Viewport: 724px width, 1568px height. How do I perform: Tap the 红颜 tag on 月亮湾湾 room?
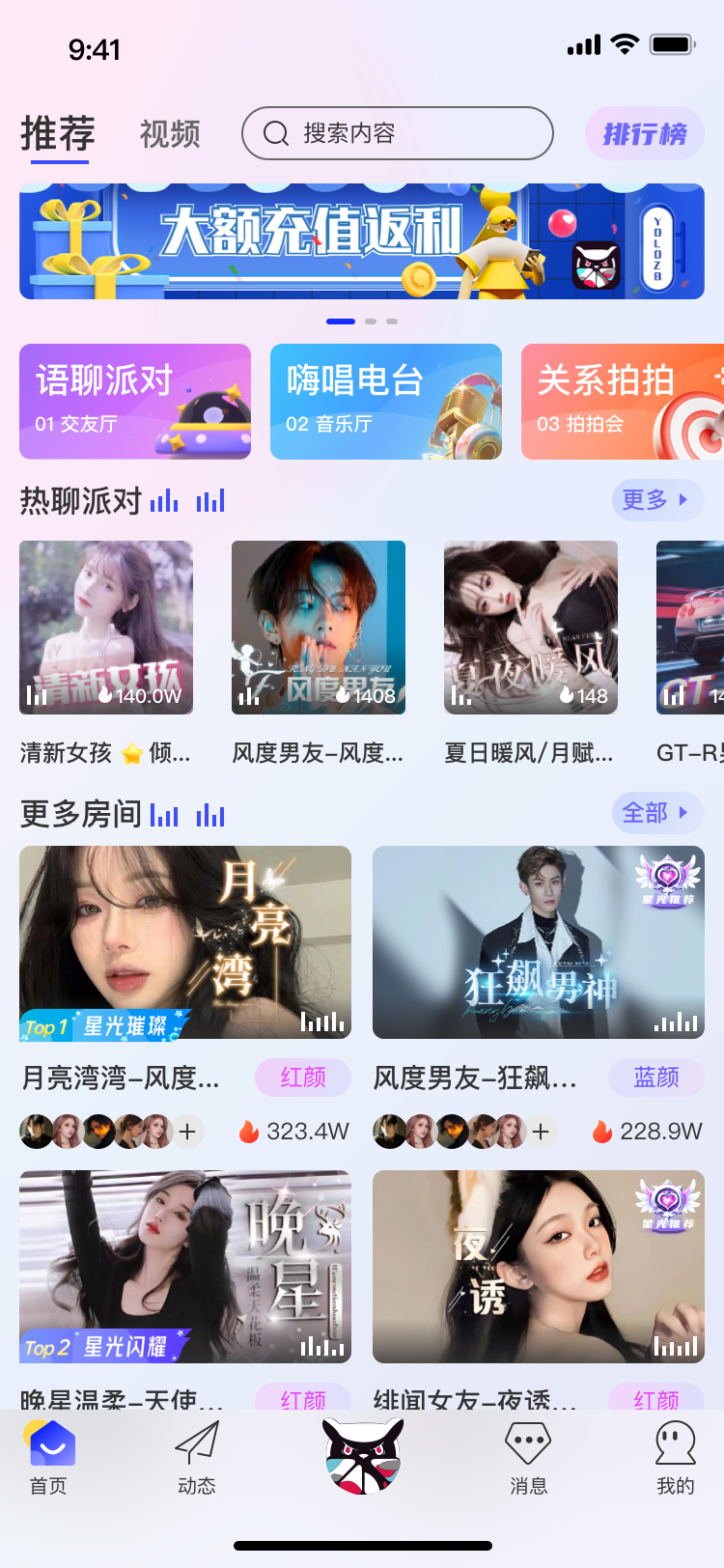point(302,1078)
